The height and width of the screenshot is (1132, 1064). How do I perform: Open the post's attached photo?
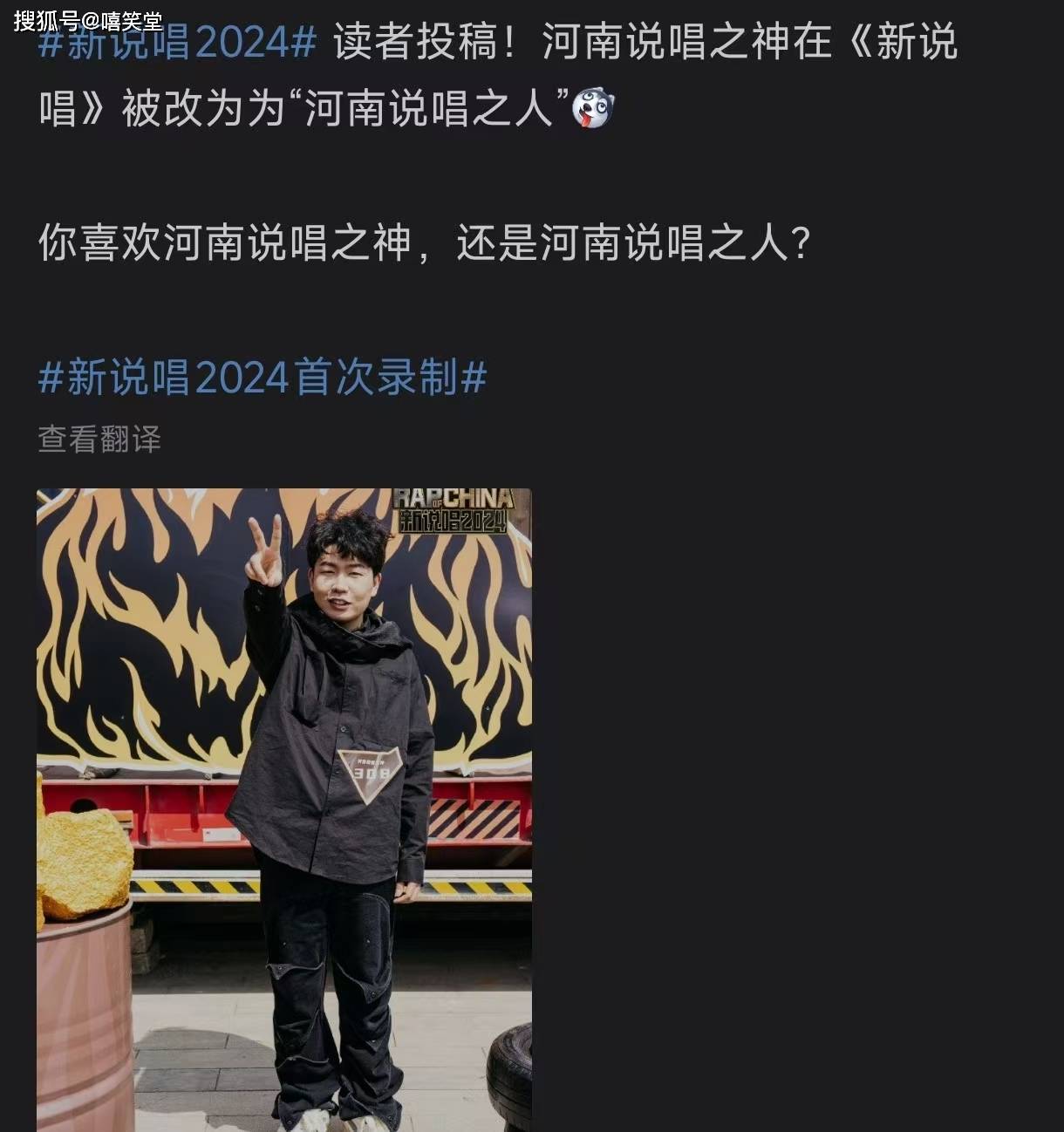click(283, 809)
